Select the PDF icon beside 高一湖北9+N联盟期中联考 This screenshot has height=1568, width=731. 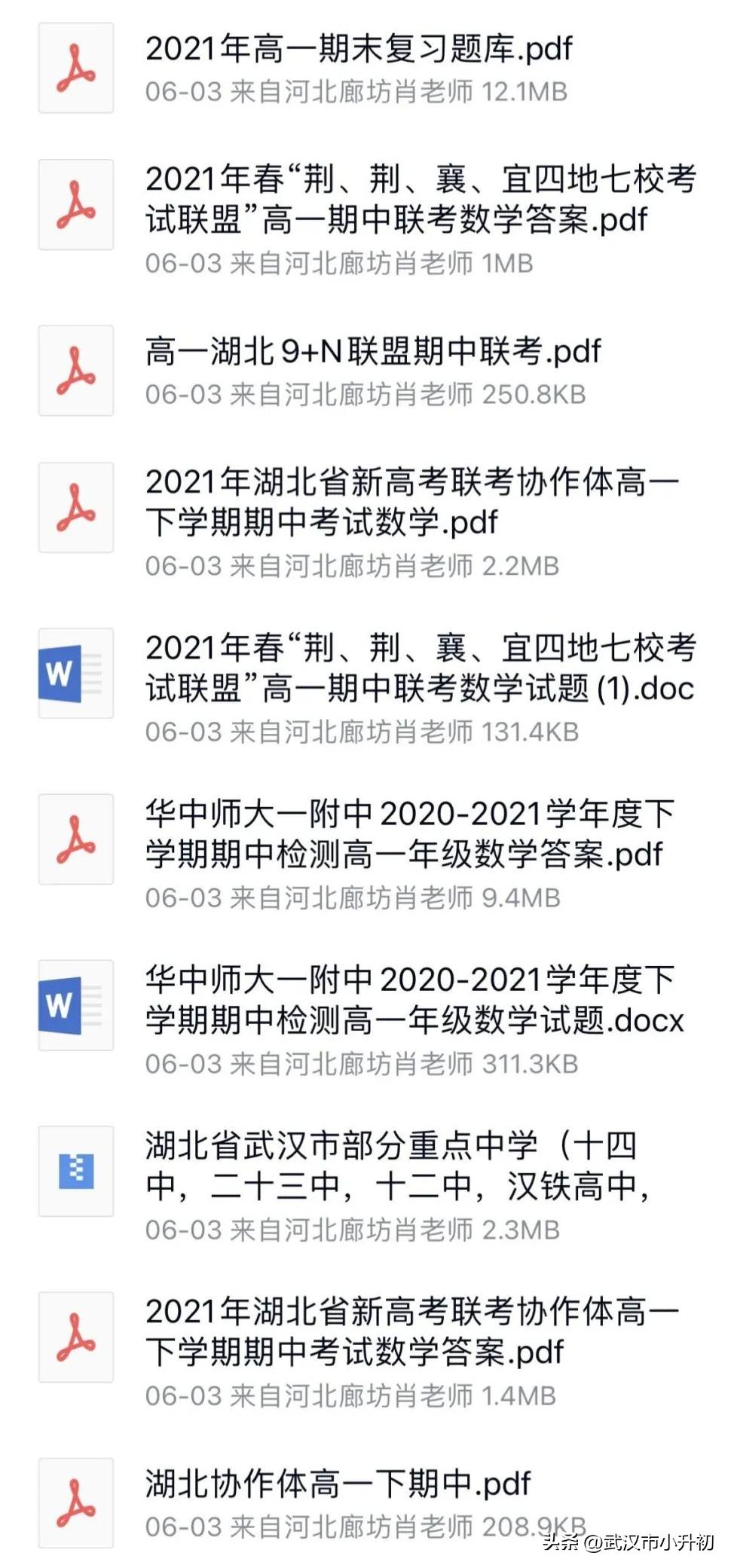[75, 371]
